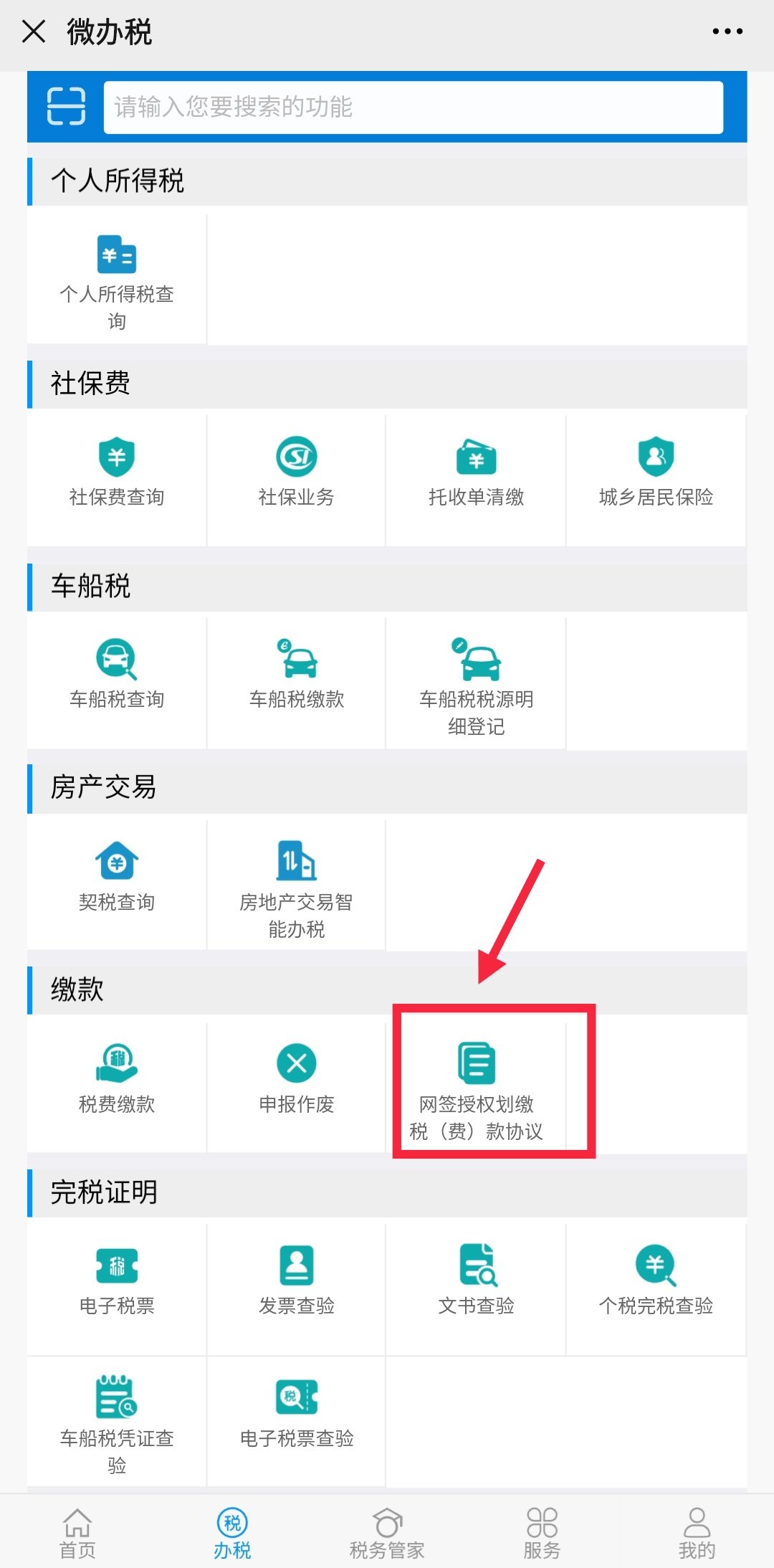The image size is (774, 1568).
Task: Focus the function search field
Action: coord(413,107)
